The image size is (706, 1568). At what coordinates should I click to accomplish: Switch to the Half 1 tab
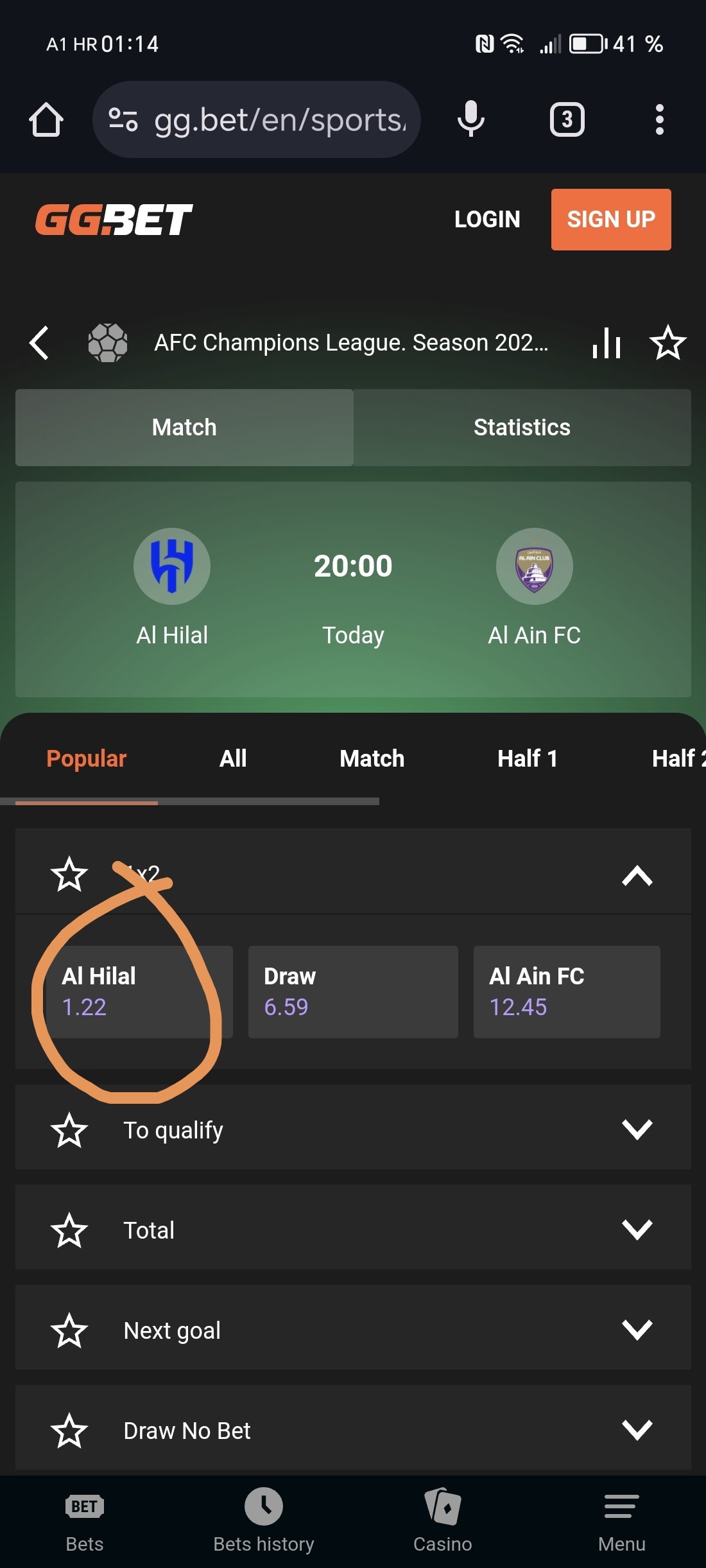(x=528, y=759)
